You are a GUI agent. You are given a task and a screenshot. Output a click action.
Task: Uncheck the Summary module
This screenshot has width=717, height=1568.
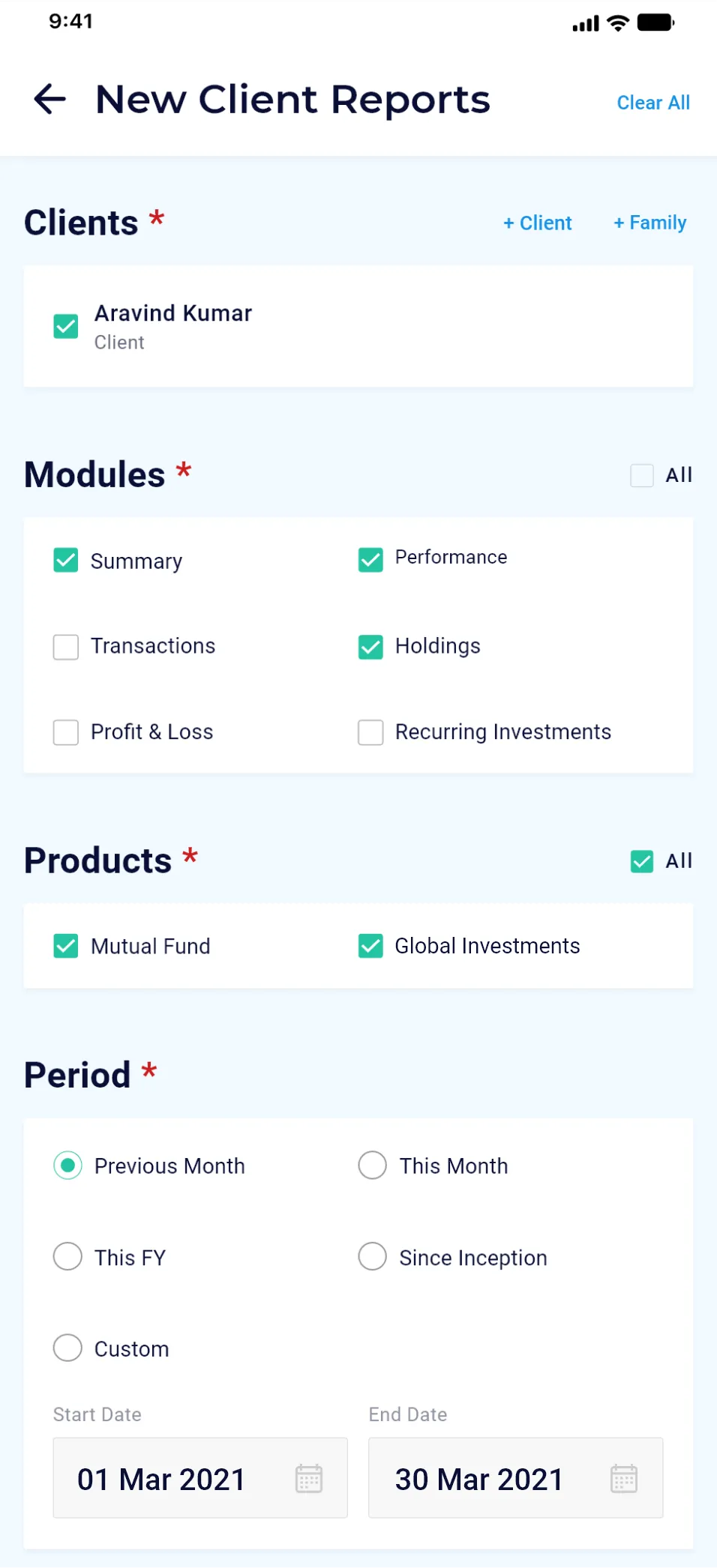pyautogui.click(x=66, y=560)
